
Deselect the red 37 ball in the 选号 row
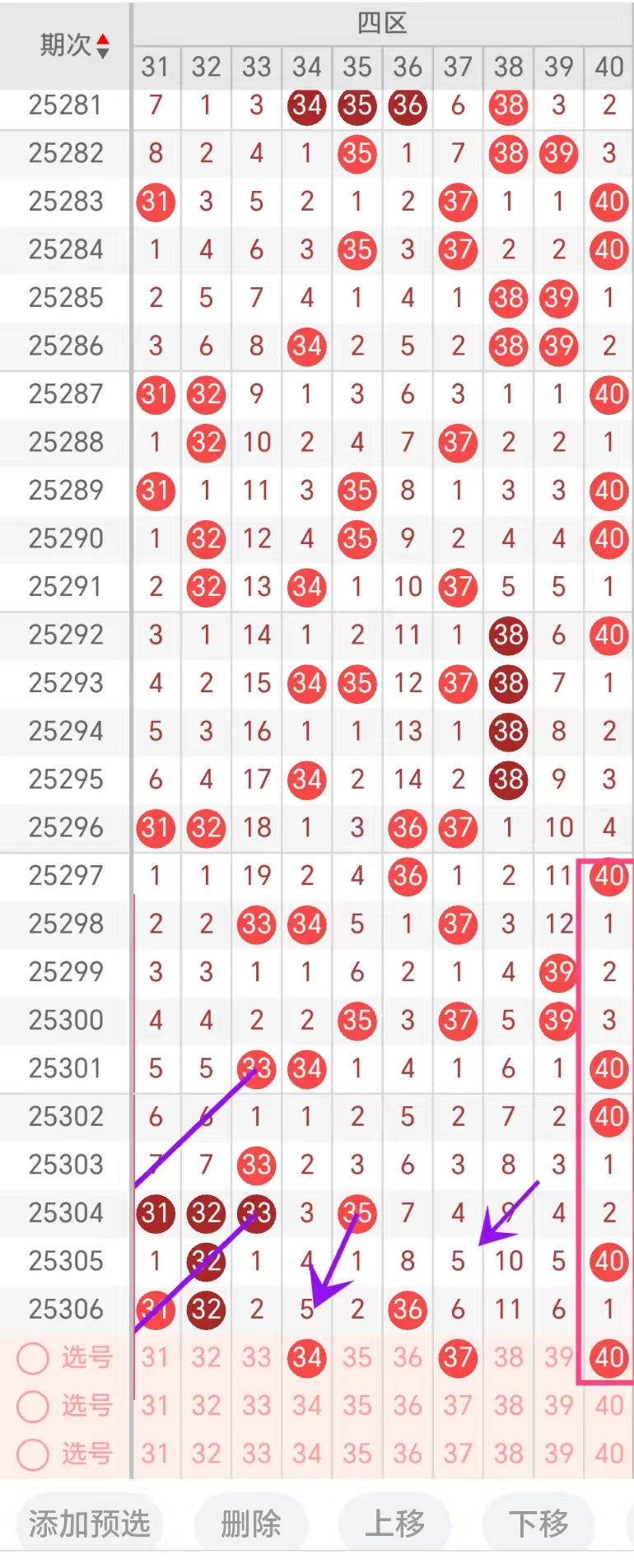(458, 1357)
